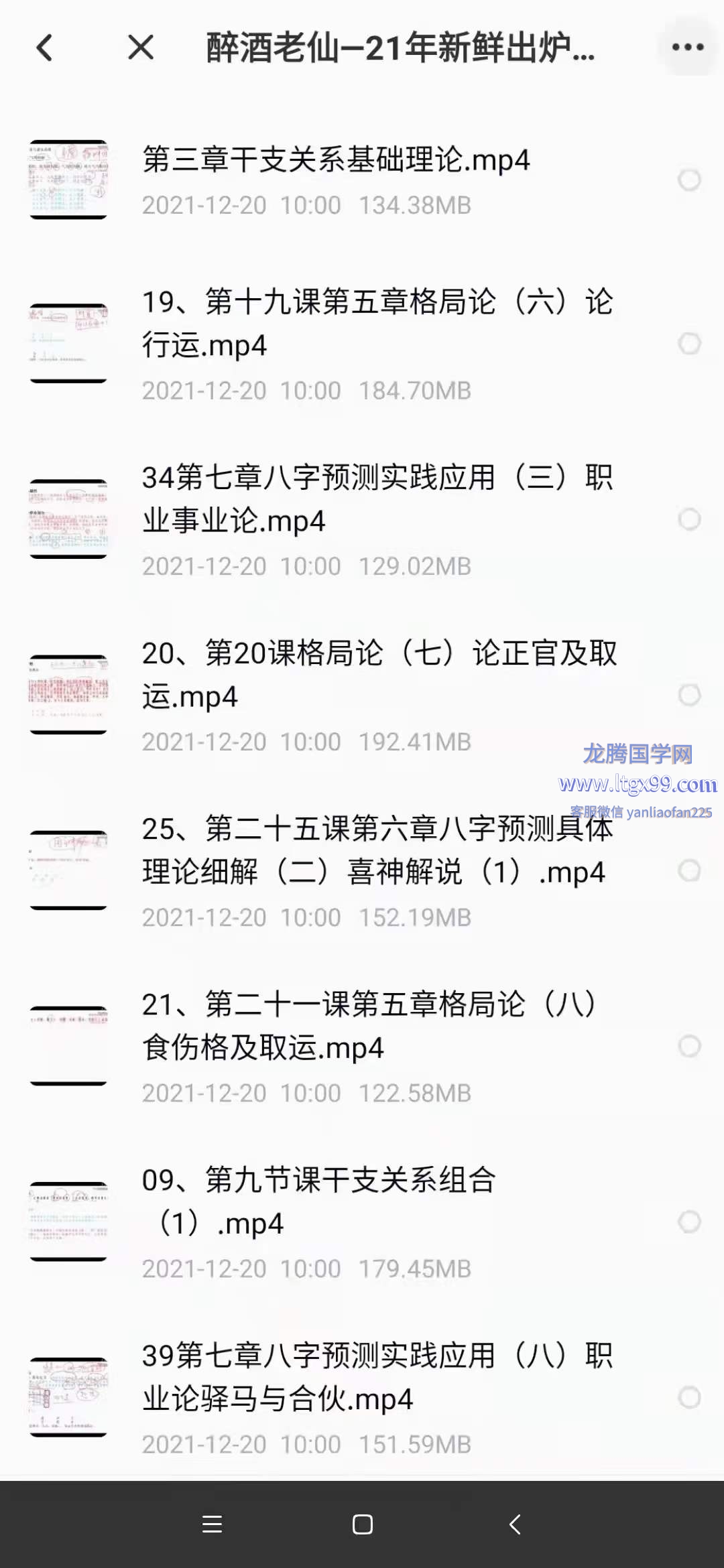Viewport: 724px width, 1568px height.
Task: Open video 34第七章八字预测实践应用（三）职业事业论
Action: [375, 499]
